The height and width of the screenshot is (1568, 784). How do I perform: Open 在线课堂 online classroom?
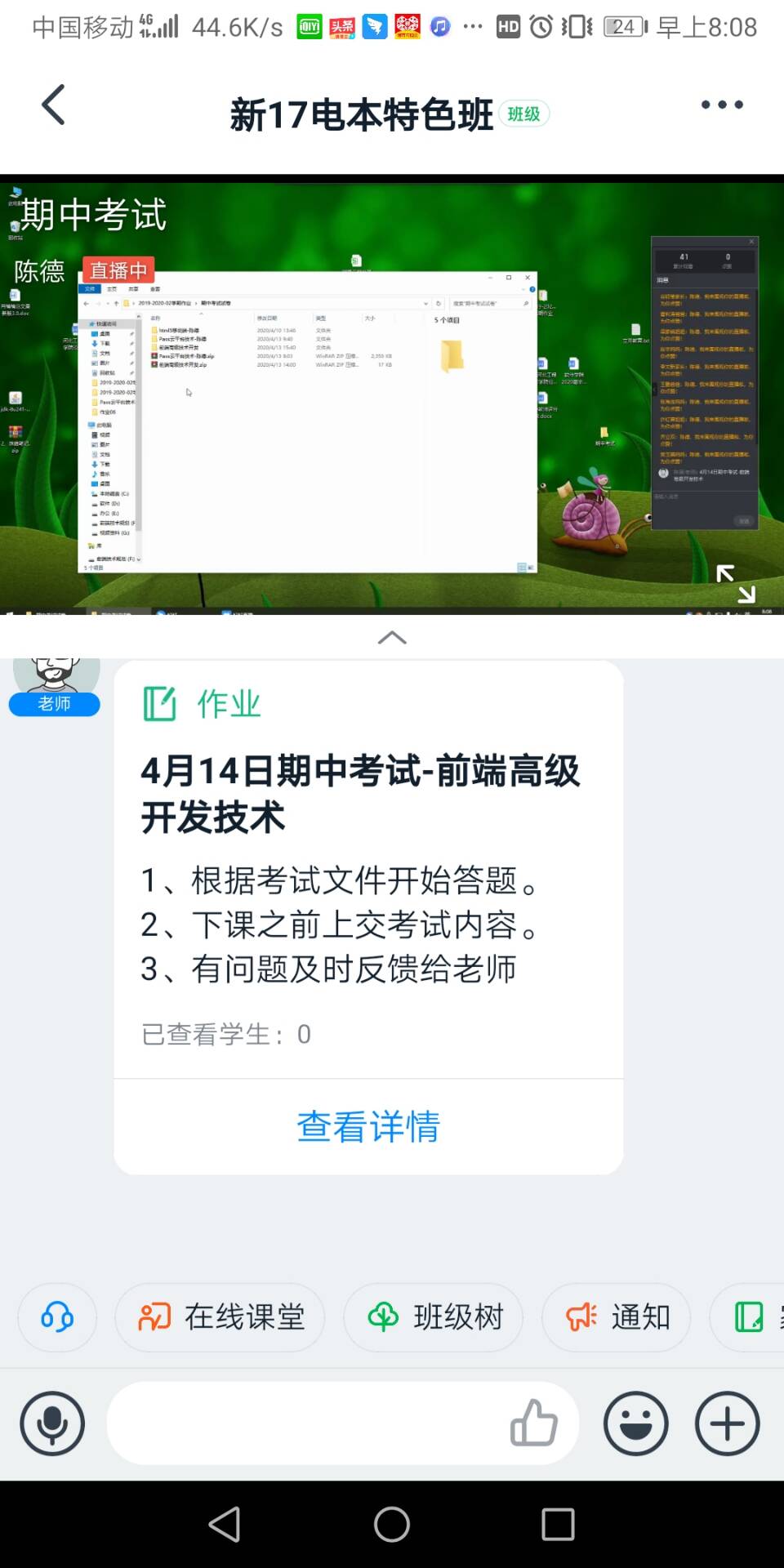[x=220, y=1317]
